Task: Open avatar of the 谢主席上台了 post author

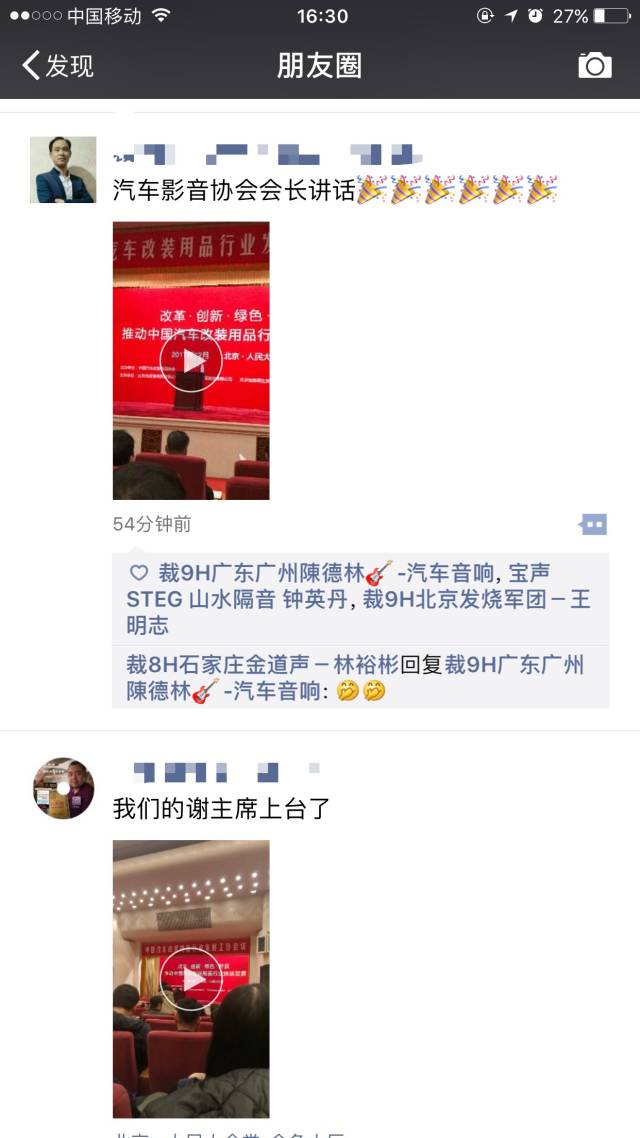Action: (x=63, y=788)
